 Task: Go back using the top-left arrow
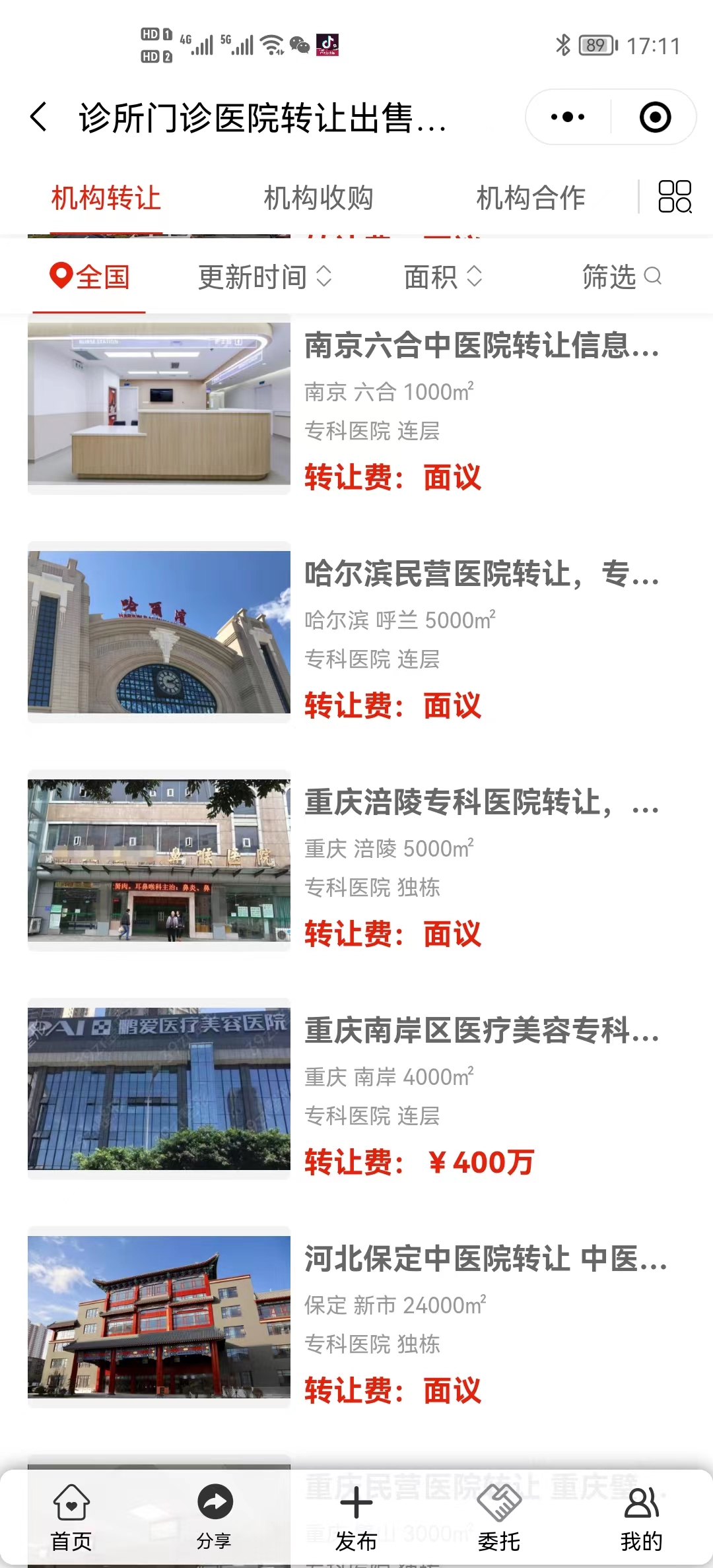click(40, 117)
